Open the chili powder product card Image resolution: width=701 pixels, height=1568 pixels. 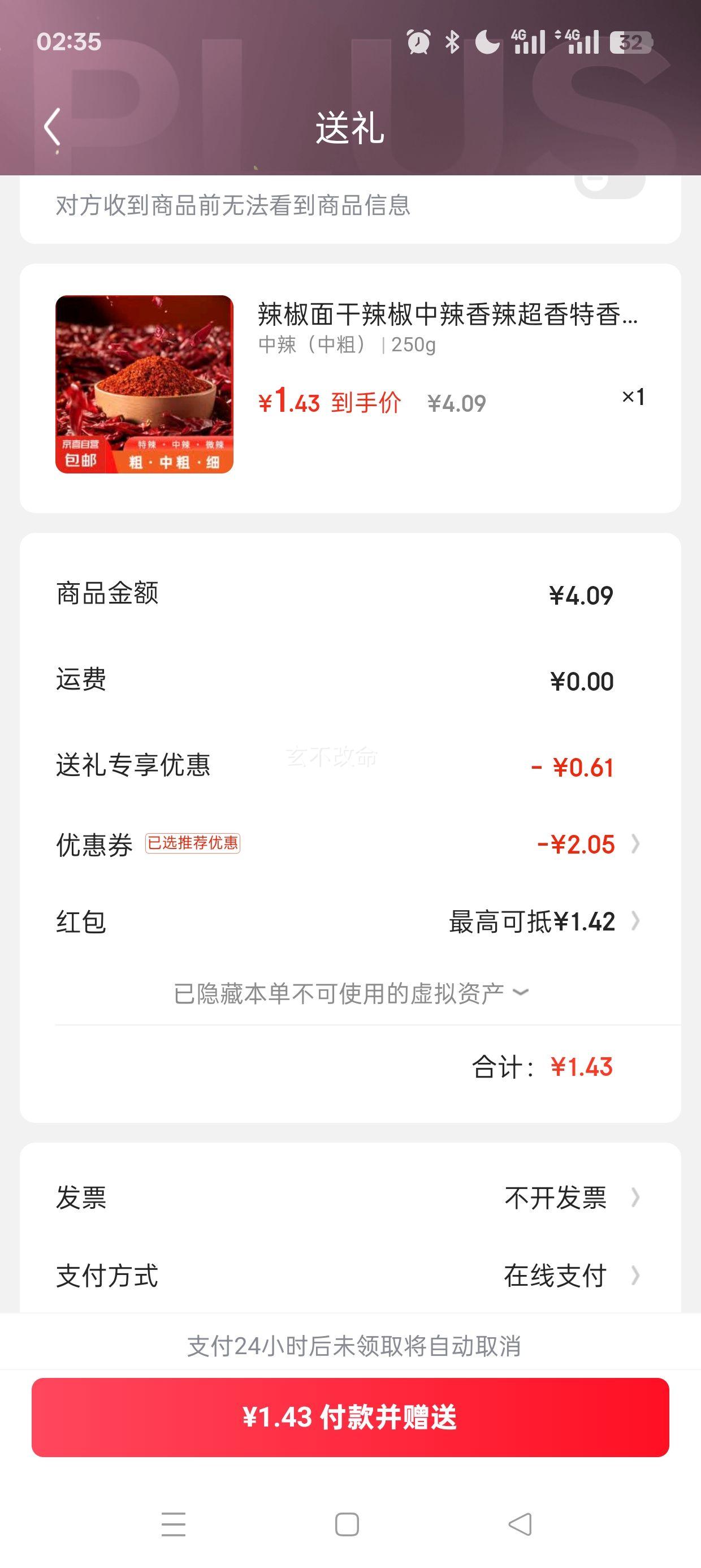point(350,387)
